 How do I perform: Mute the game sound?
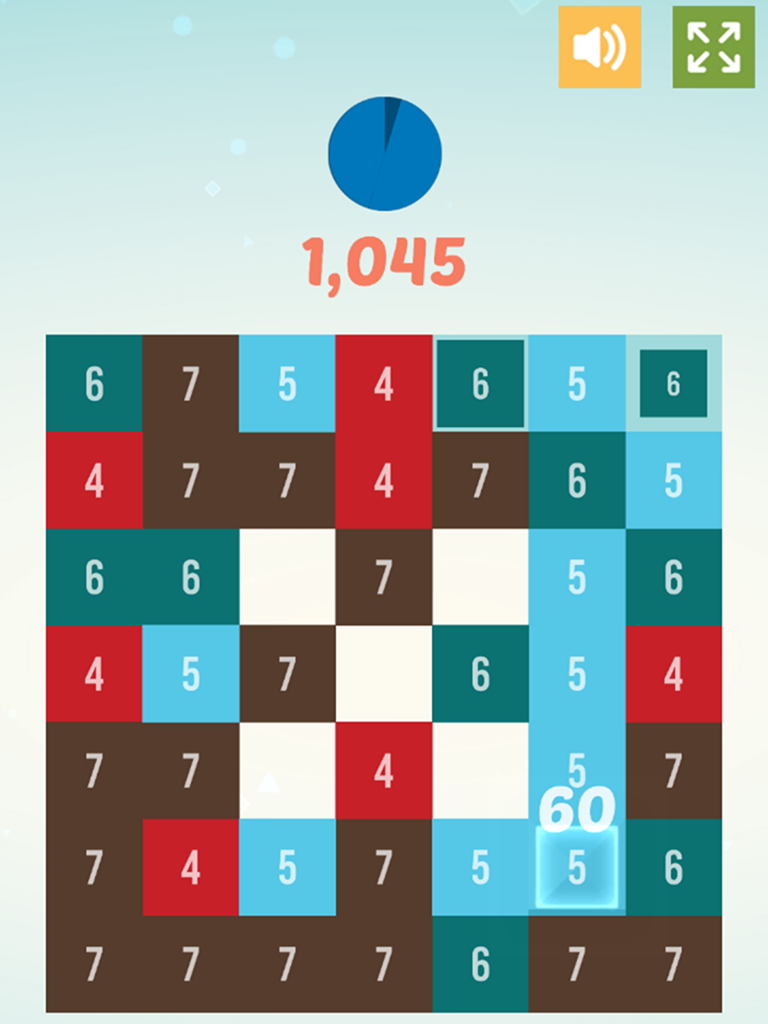coord(599,47)
